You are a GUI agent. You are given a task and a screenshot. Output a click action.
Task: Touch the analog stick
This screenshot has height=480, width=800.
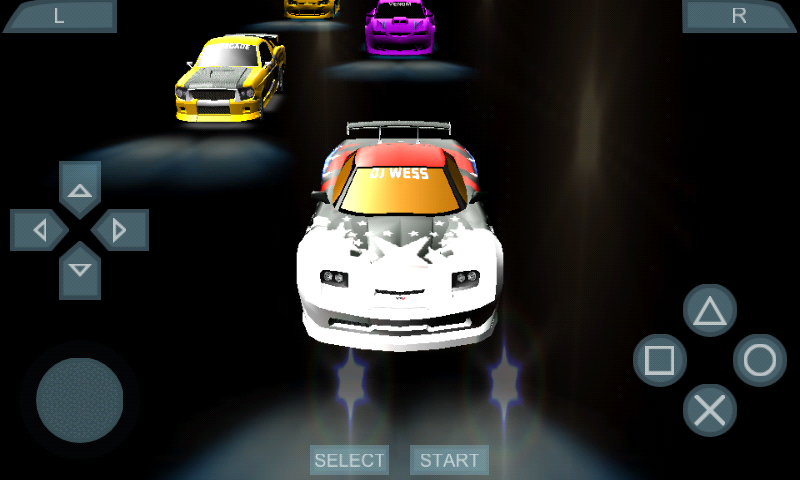[x=80, y=400]
